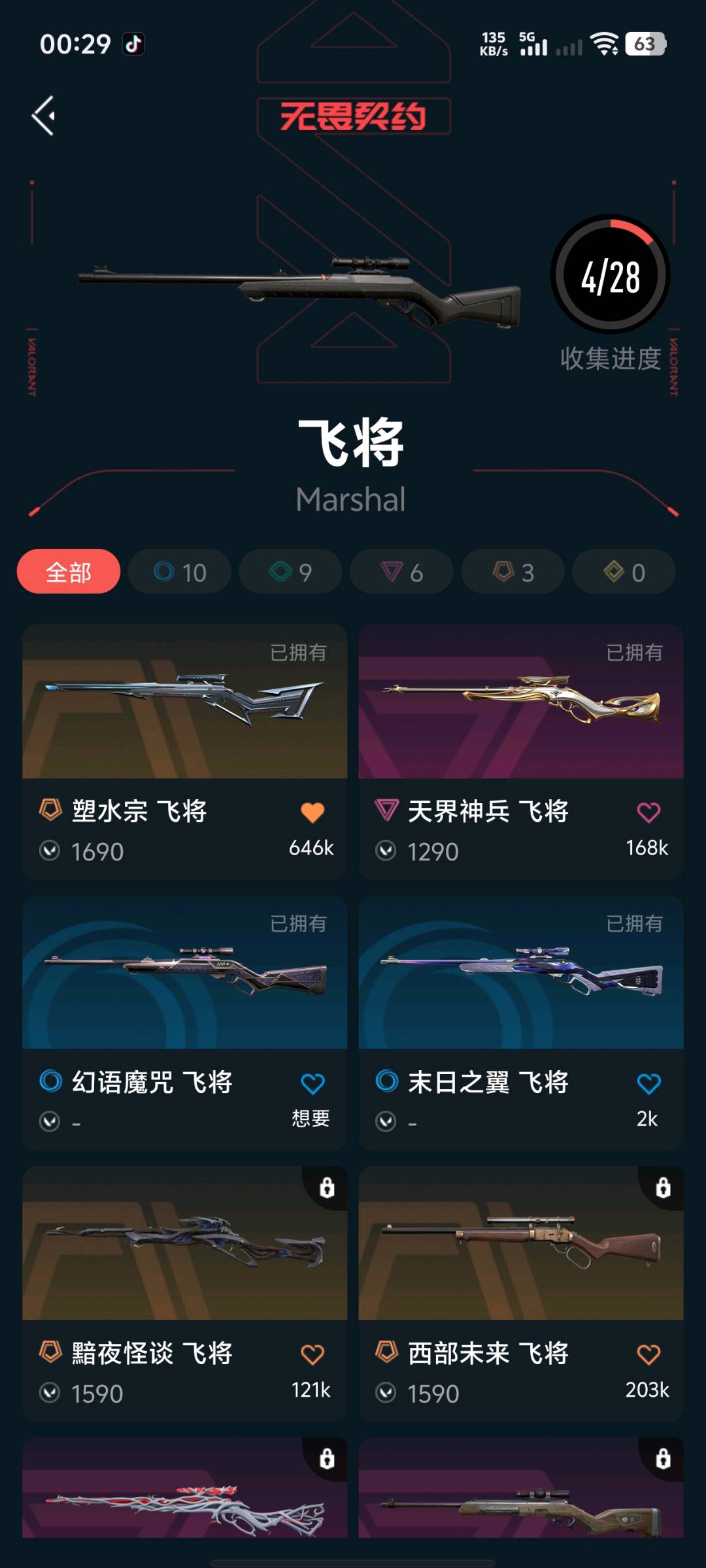Filter skins by the pink tier showing 6
This screenshot has height=1568, width=706.
pos(401,572)
